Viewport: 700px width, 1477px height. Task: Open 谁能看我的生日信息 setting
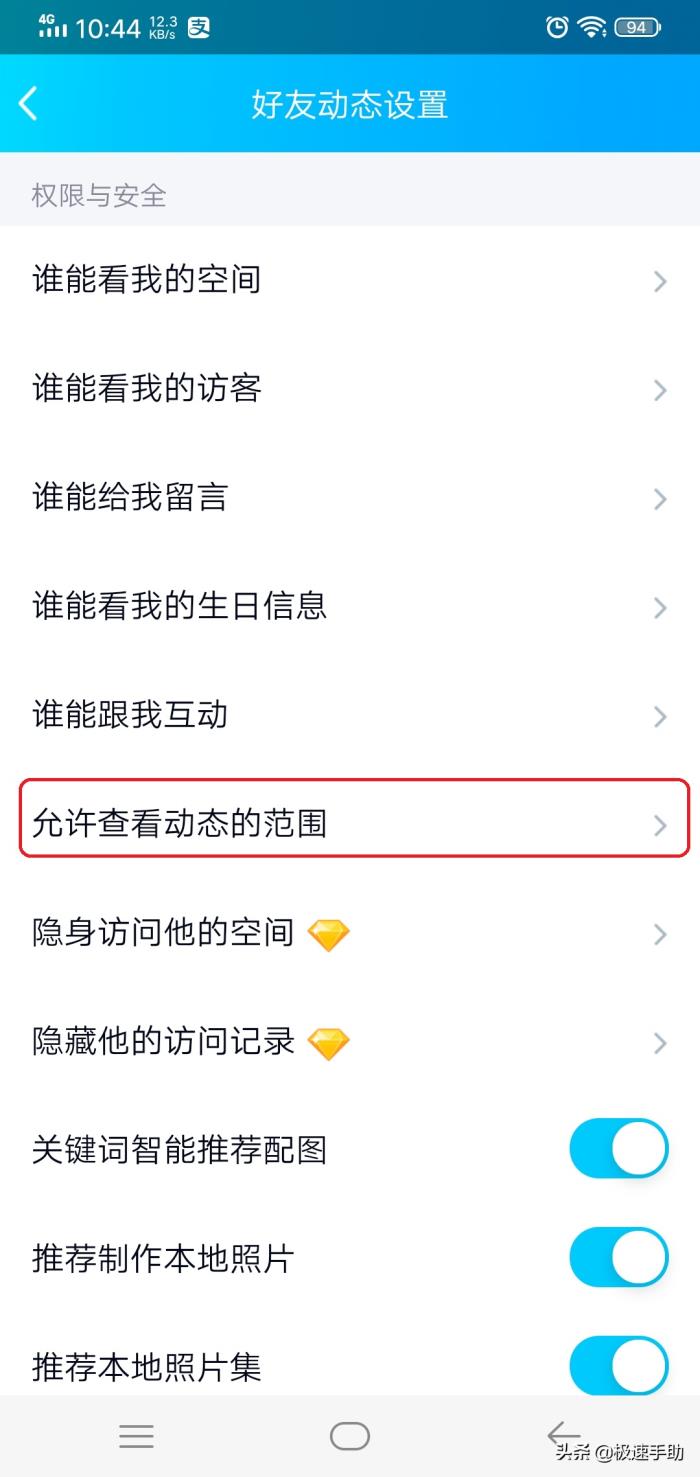(350, 607)
